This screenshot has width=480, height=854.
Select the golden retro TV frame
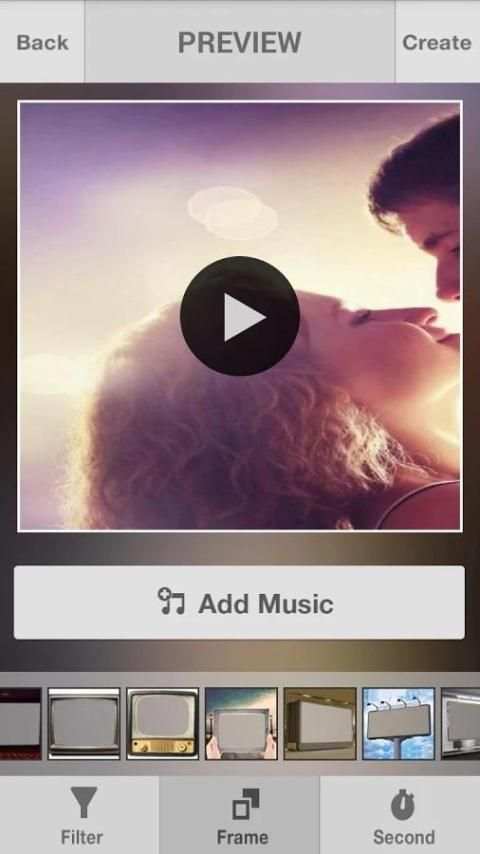point(162,723)
